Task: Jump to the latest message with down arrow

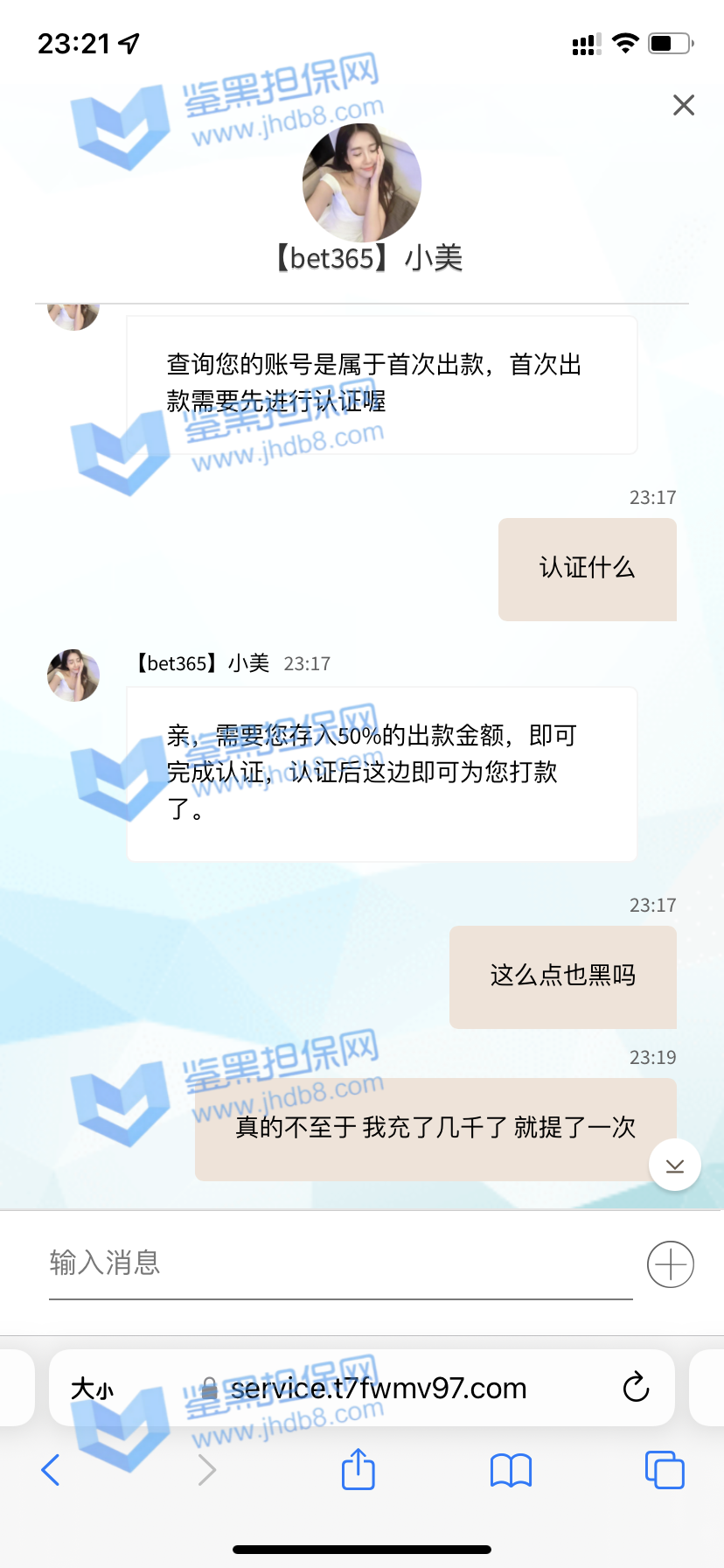Action: click(x=675, y=1165)
